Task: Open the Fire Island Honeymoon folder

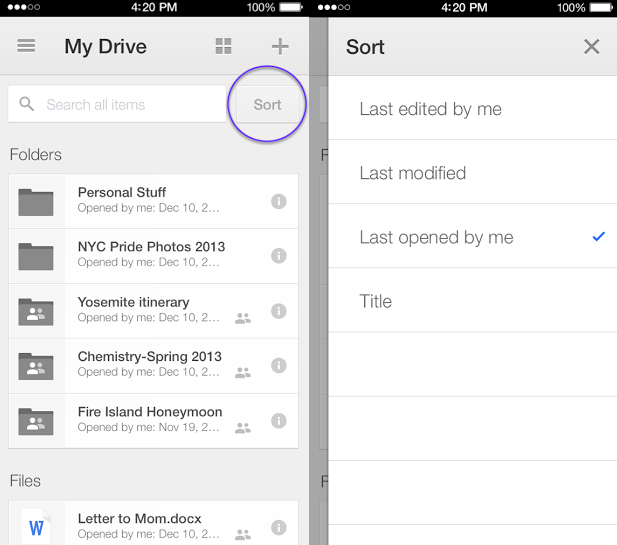Action: [x=150, y=419]
